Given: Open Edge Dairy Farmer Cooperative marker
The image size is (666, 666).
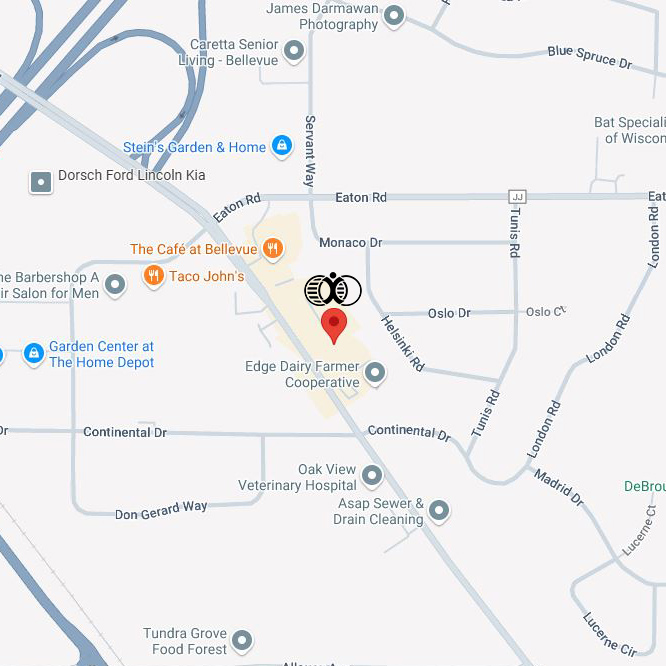Looking at the screenshot, I should click(375, 374).
